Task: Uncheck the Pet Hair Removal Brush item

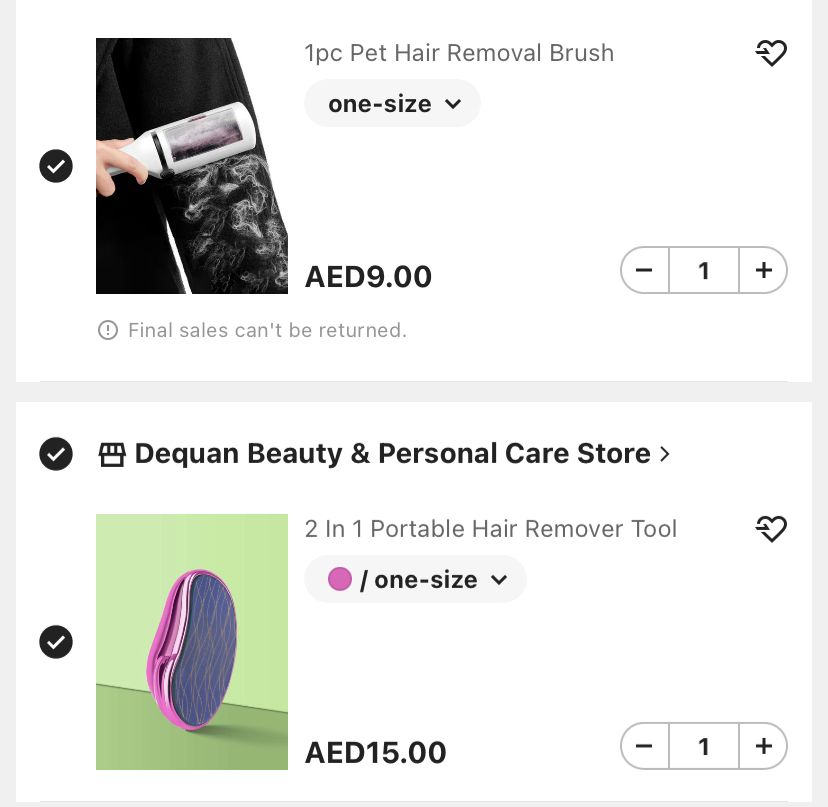Action: pos(56,166)
